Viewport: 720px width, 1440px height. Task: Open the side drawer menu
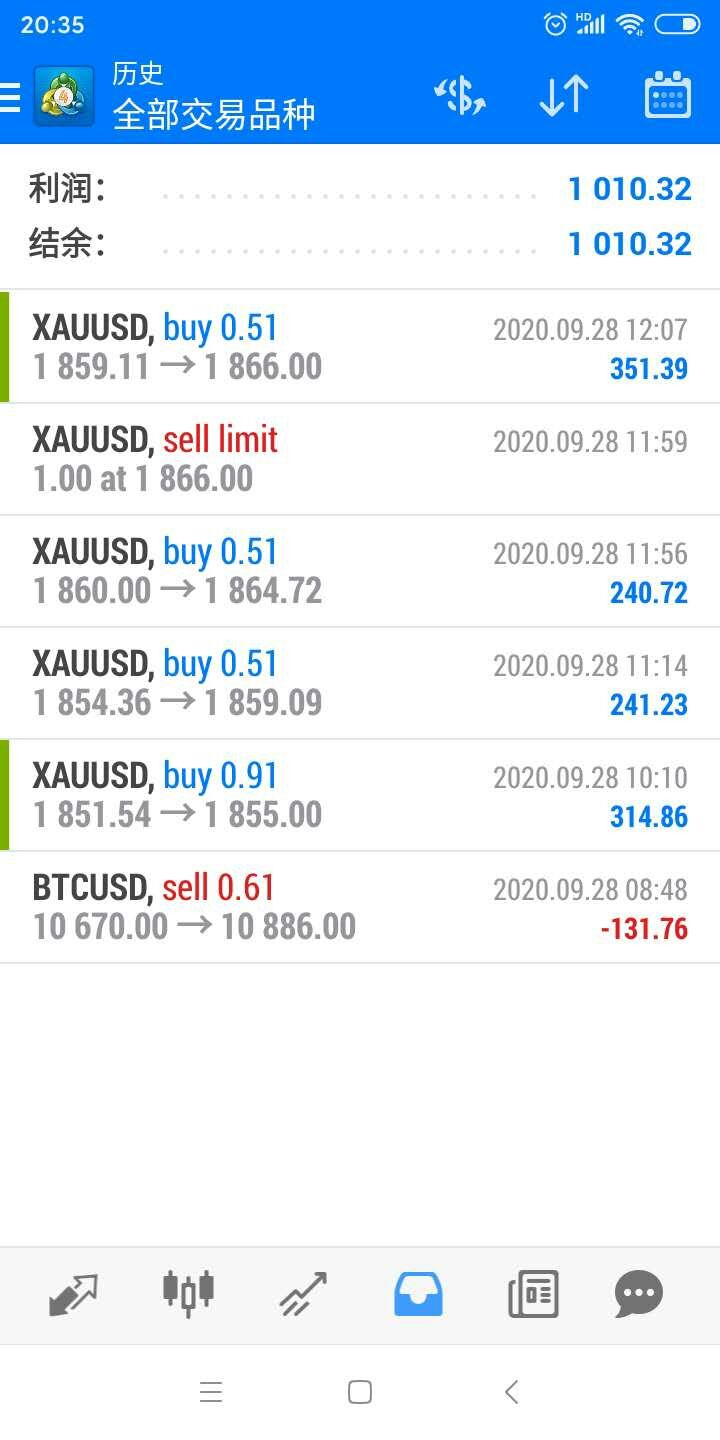pyautogui.click(x=10, y=97)
